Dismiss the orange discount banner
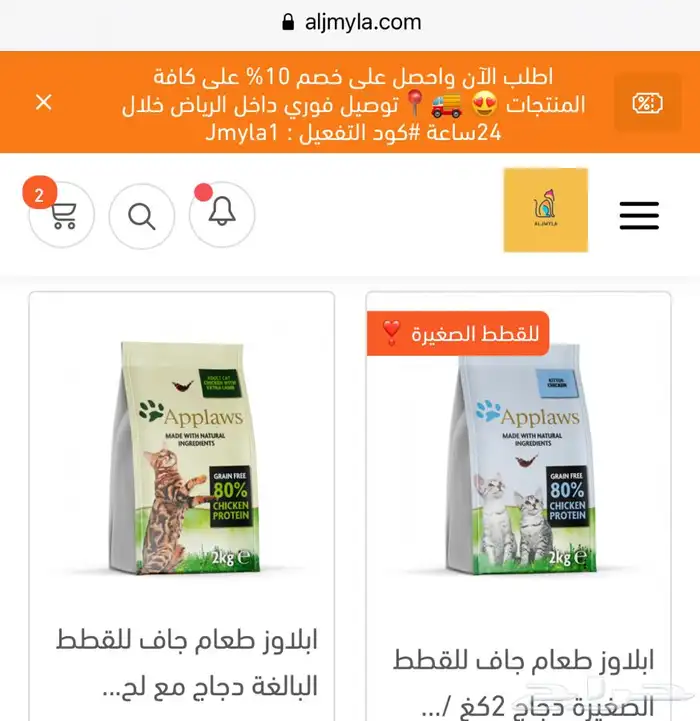The width and height of the screenshot is (700, 721). [x=44, y=102]
